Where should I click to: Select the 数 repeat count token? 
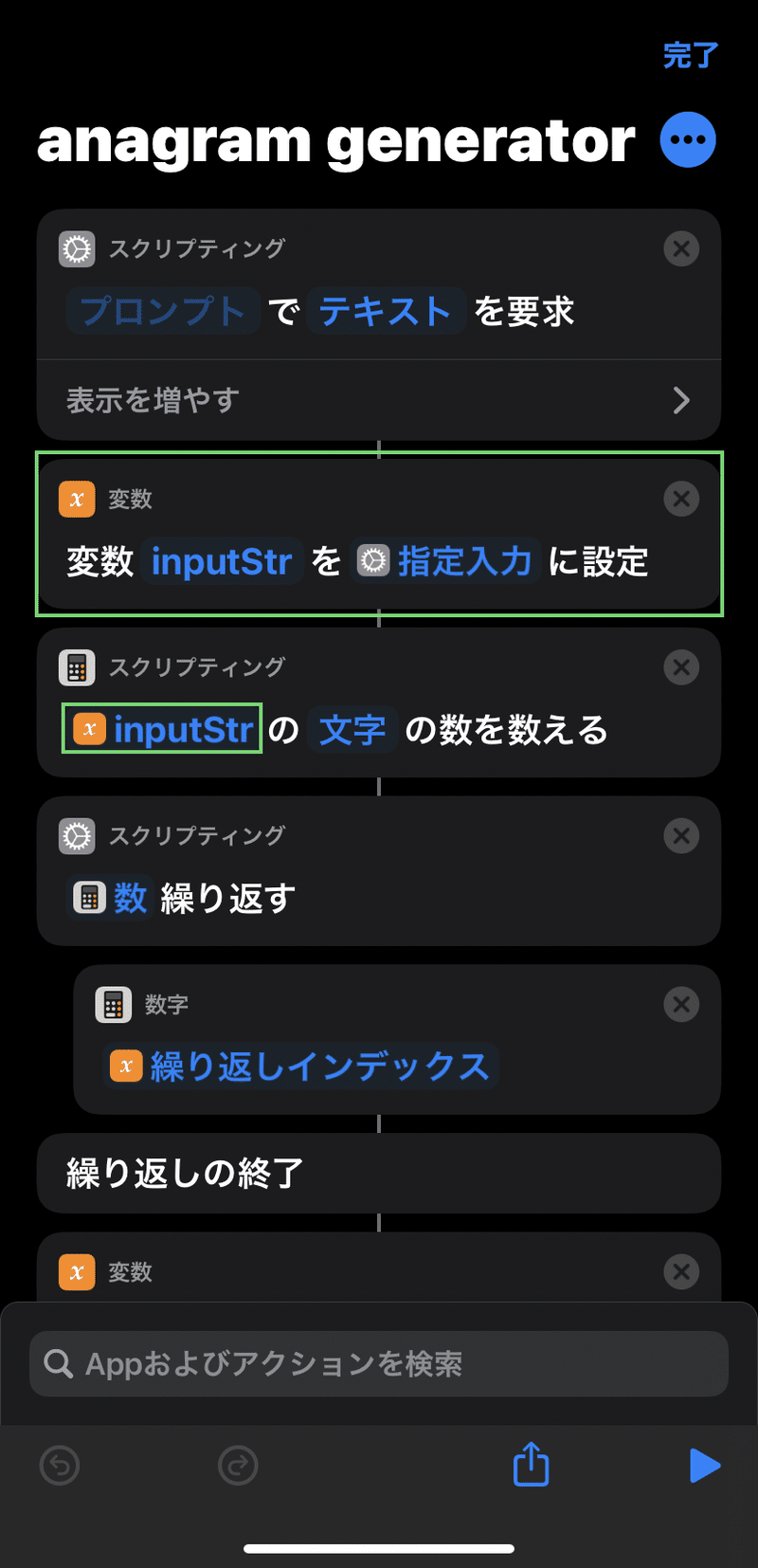click(x=109, y=898)
